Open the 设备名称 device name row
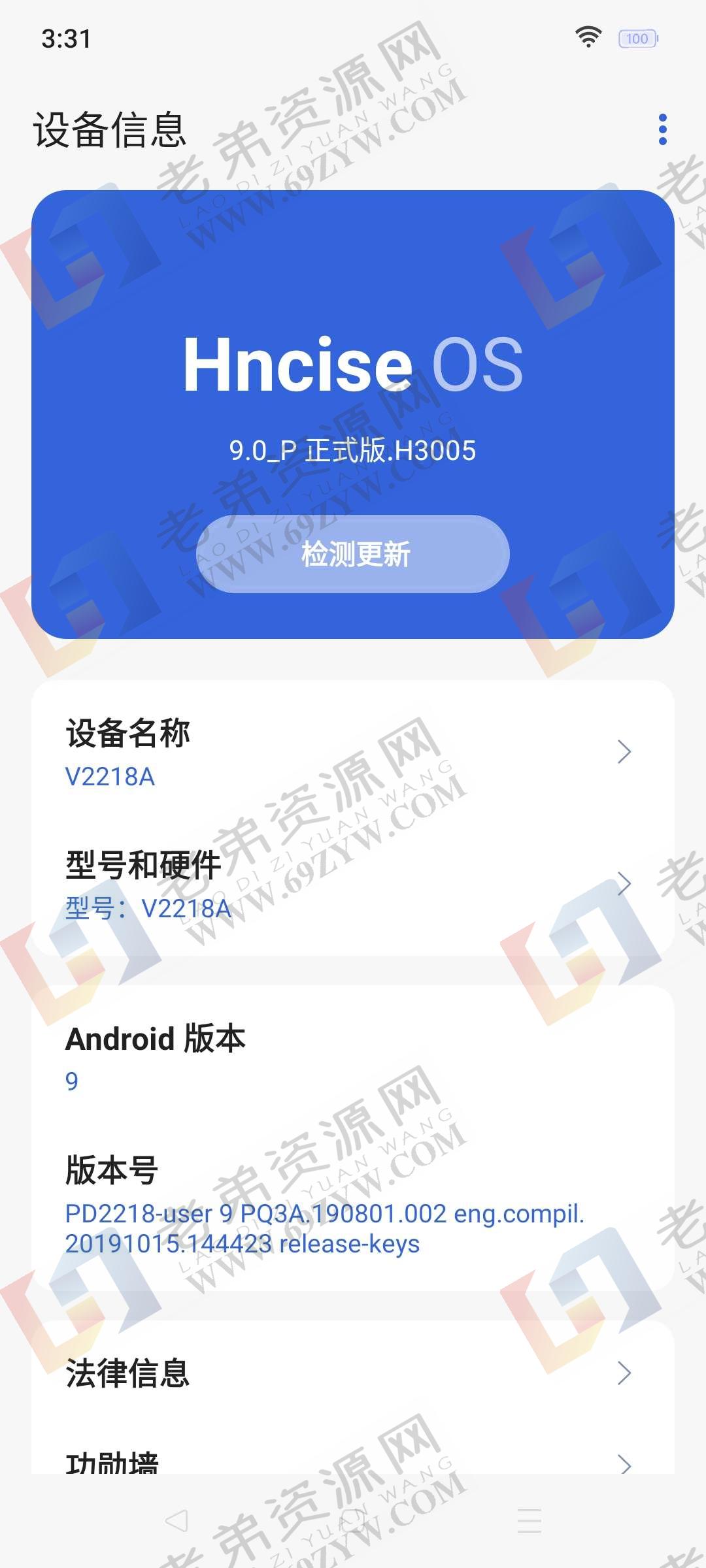 point(353,753)
